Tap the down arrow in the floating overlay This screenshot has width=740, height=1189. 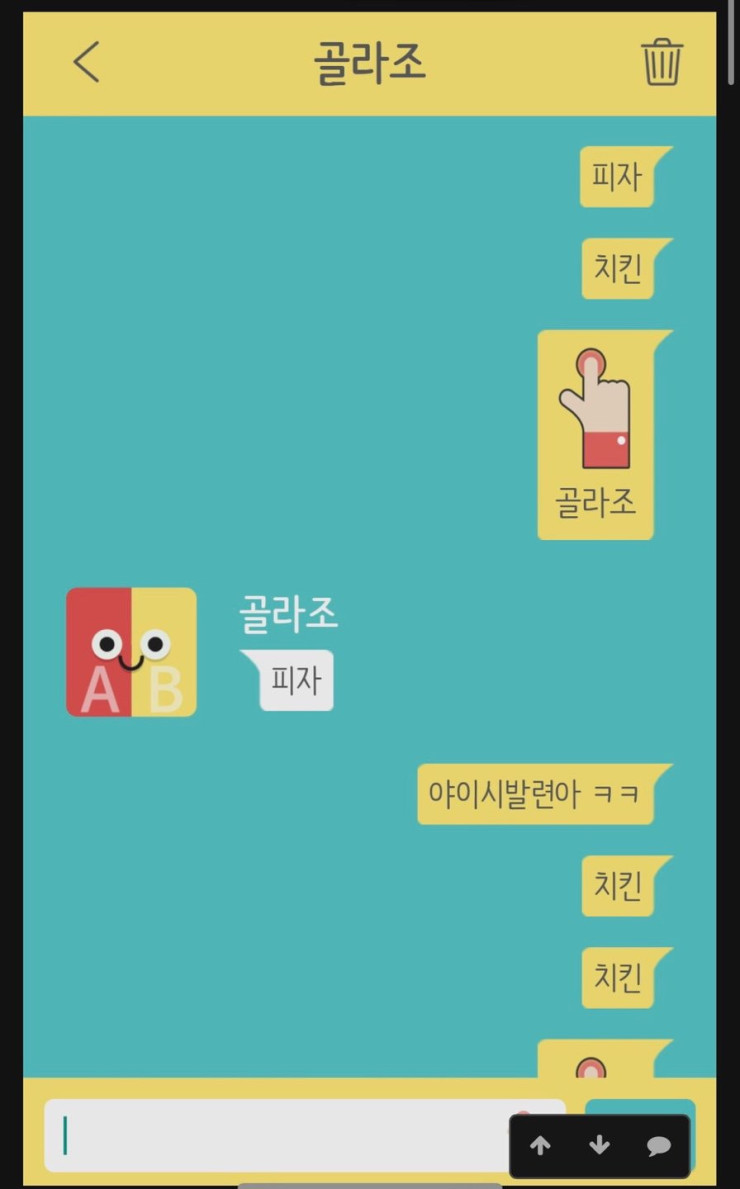tap(599, 1146)
